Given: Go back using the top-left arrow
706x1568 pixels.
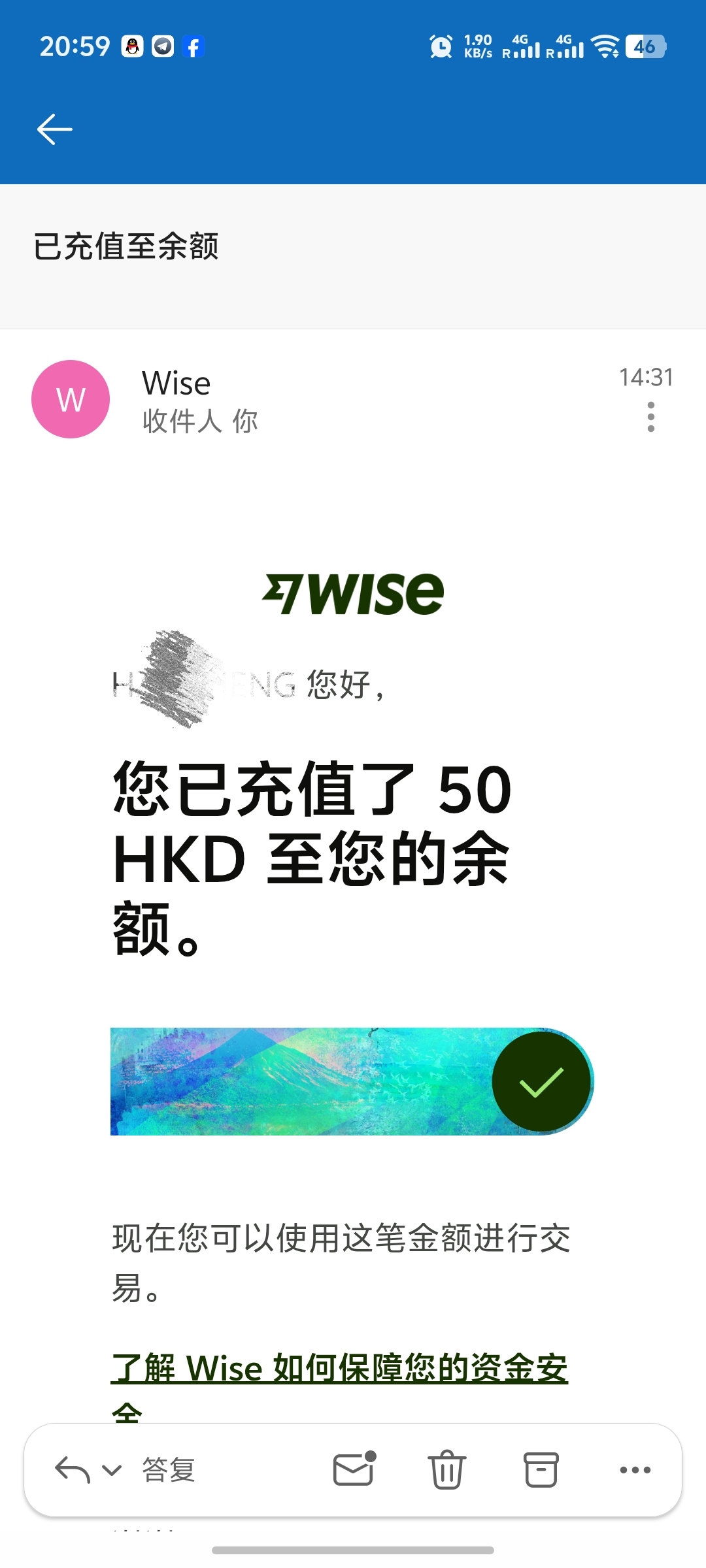Looking at the screenshot, I should (x=54, y=129).
